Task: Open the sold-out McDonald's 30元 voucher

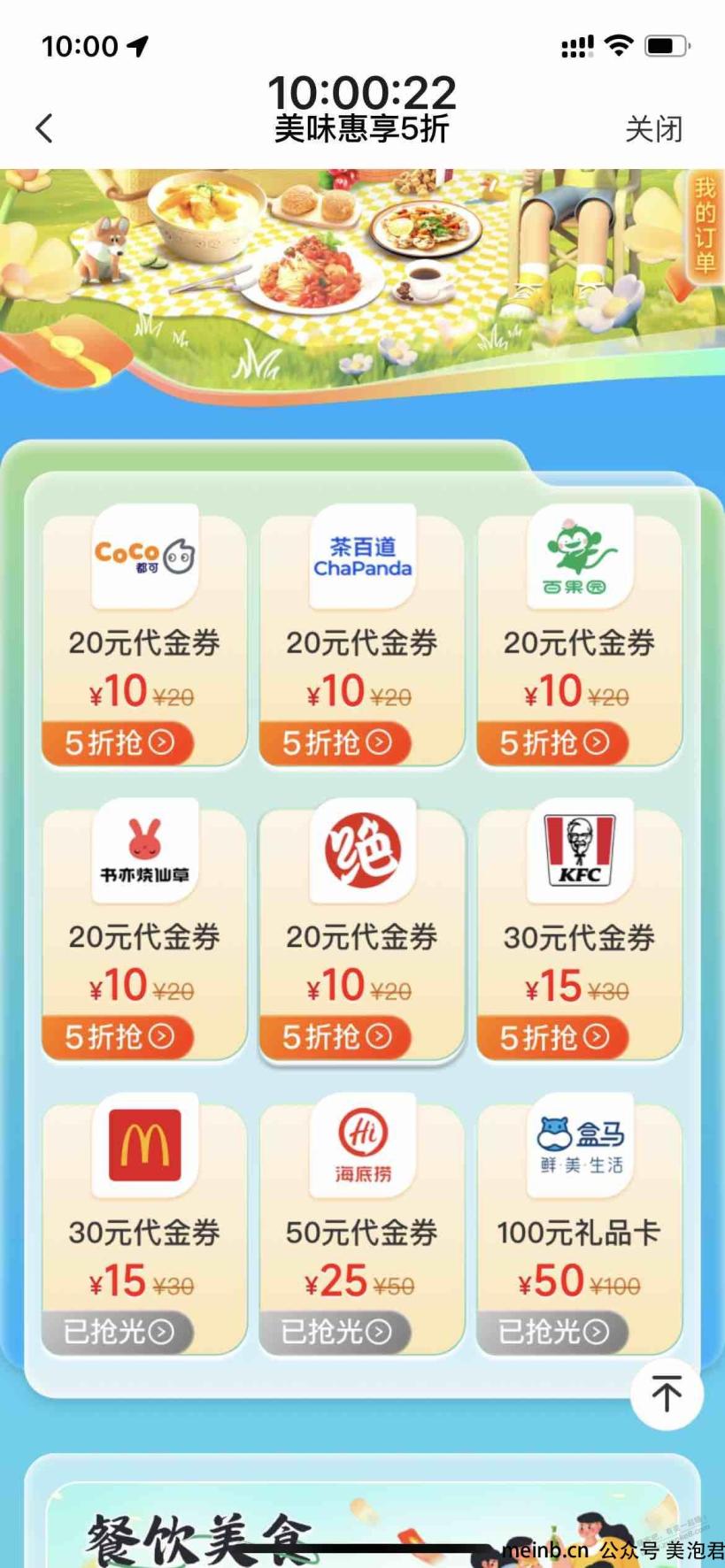Action: click(119, 1331)
